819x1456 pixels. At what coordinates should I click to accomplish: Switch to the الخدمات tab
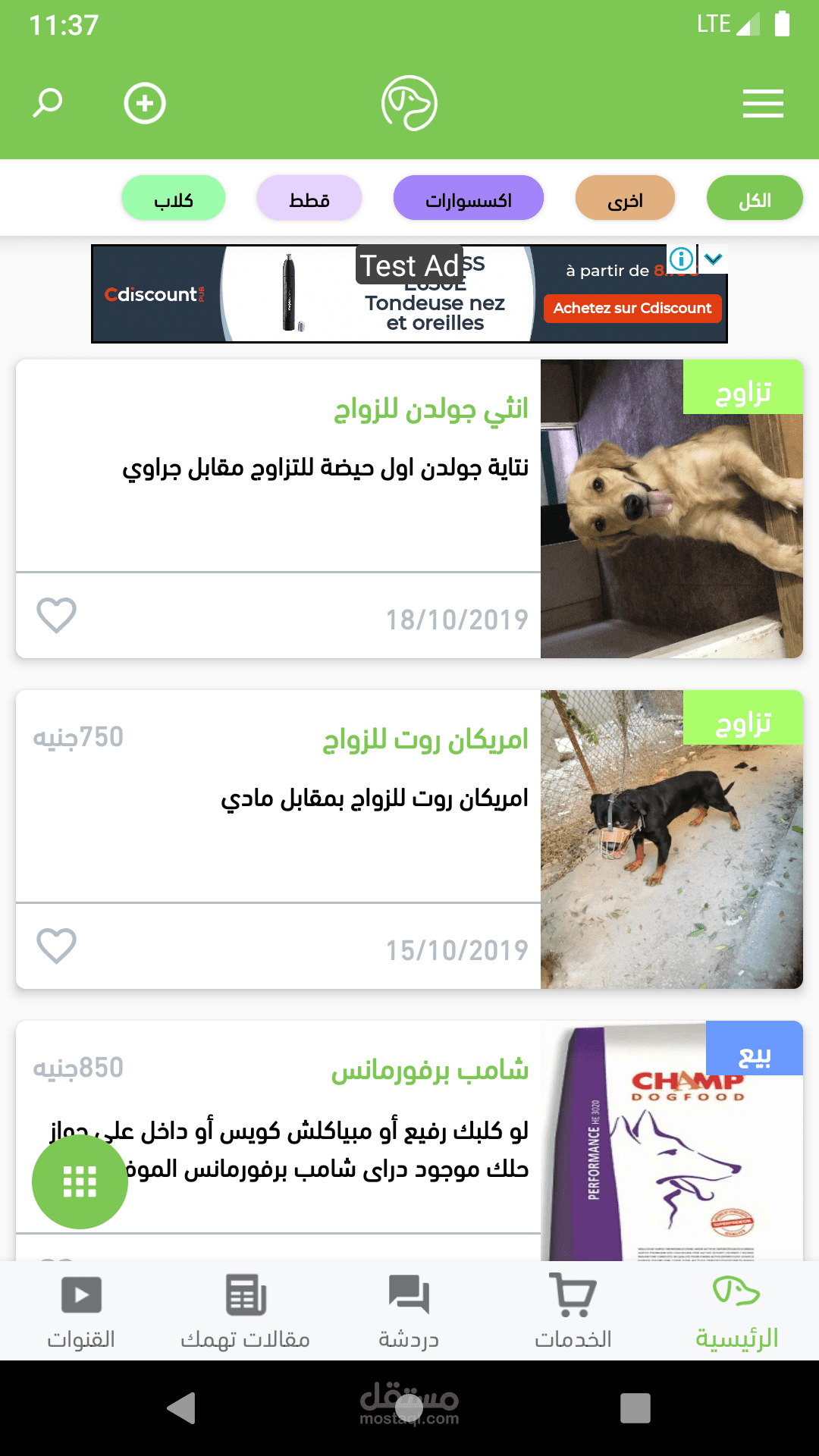click(x=573, y=1311)
